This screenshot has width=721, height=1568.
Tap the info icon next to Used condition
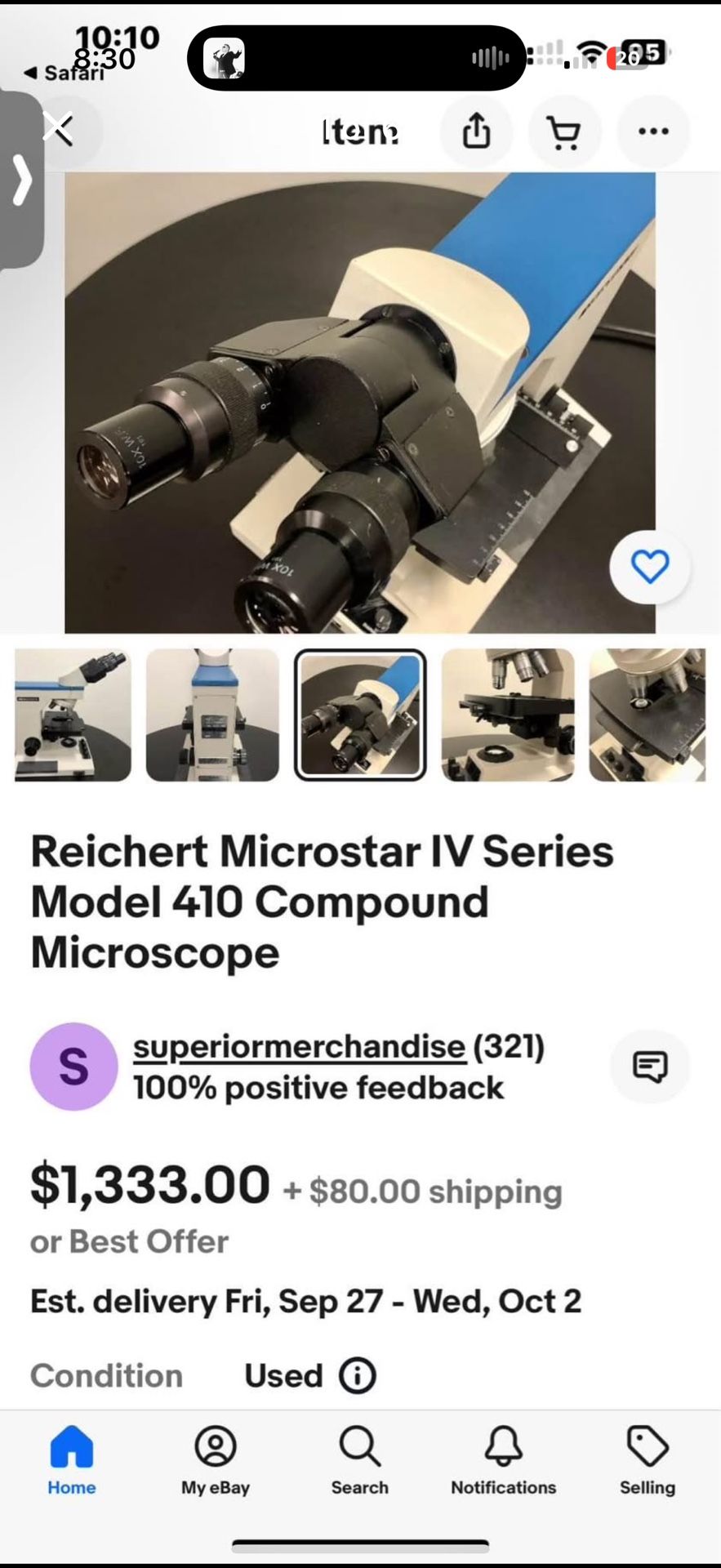(355, 1374)
